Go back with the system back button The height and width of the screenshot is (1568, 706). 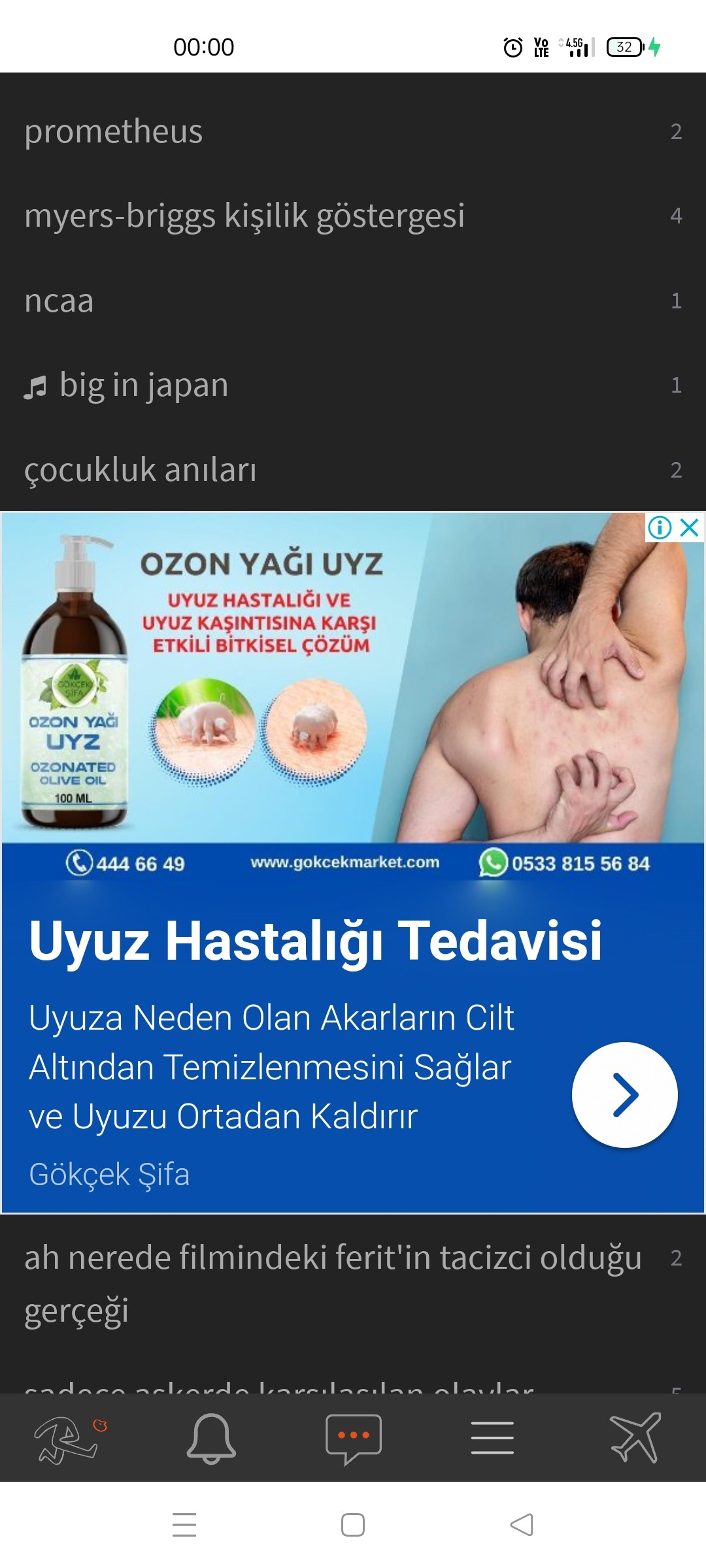[x=522, y=1525]
